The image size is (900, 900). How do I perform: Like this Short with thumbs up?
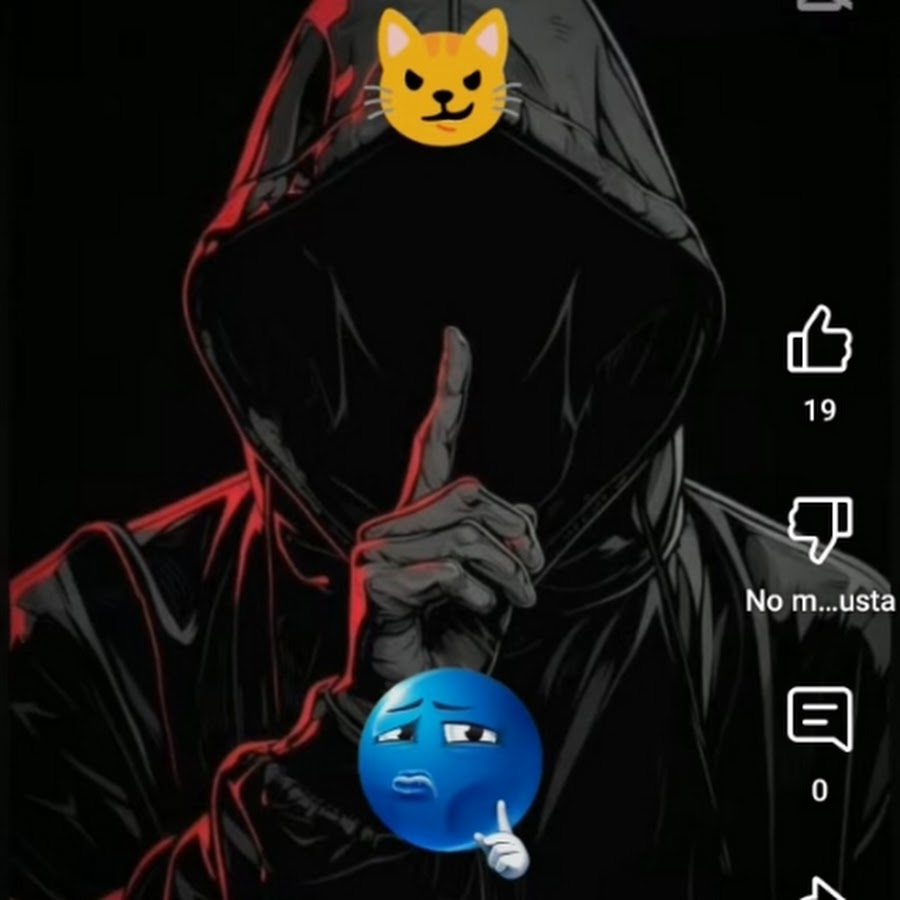819,340
